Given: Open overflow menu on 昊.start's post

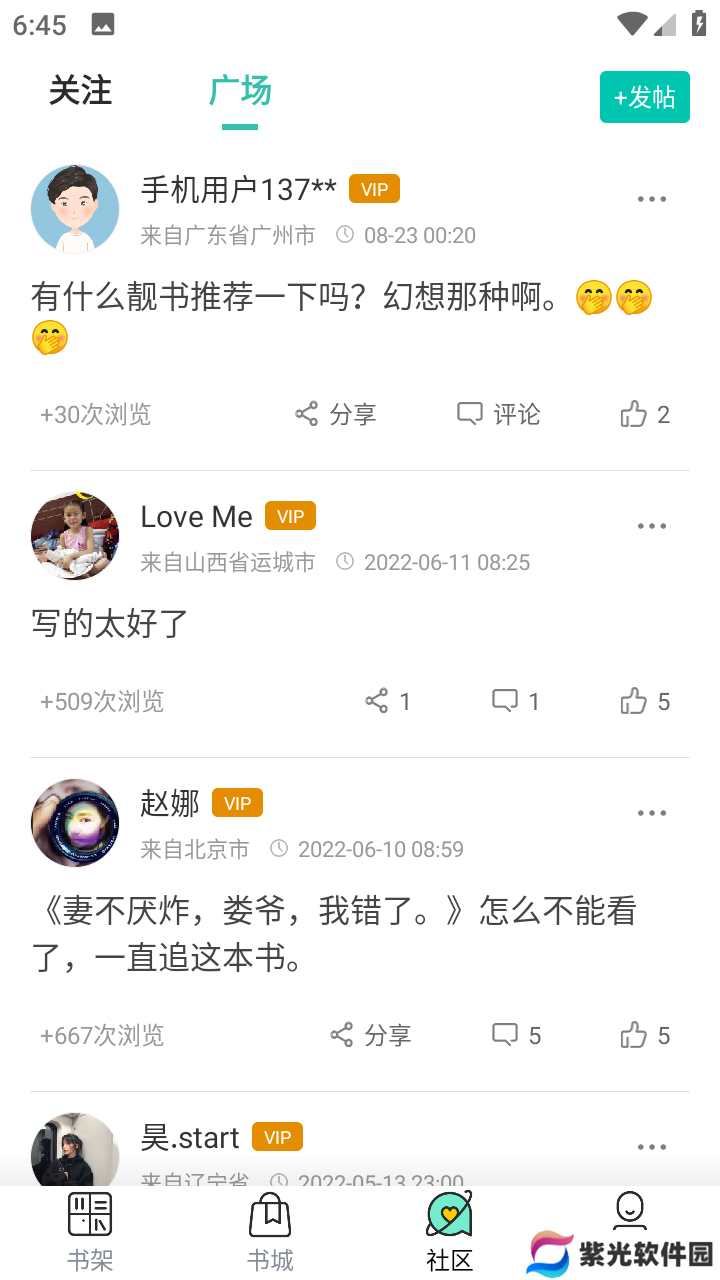Looking at the screenshot, I should [x=651, y=1147].
